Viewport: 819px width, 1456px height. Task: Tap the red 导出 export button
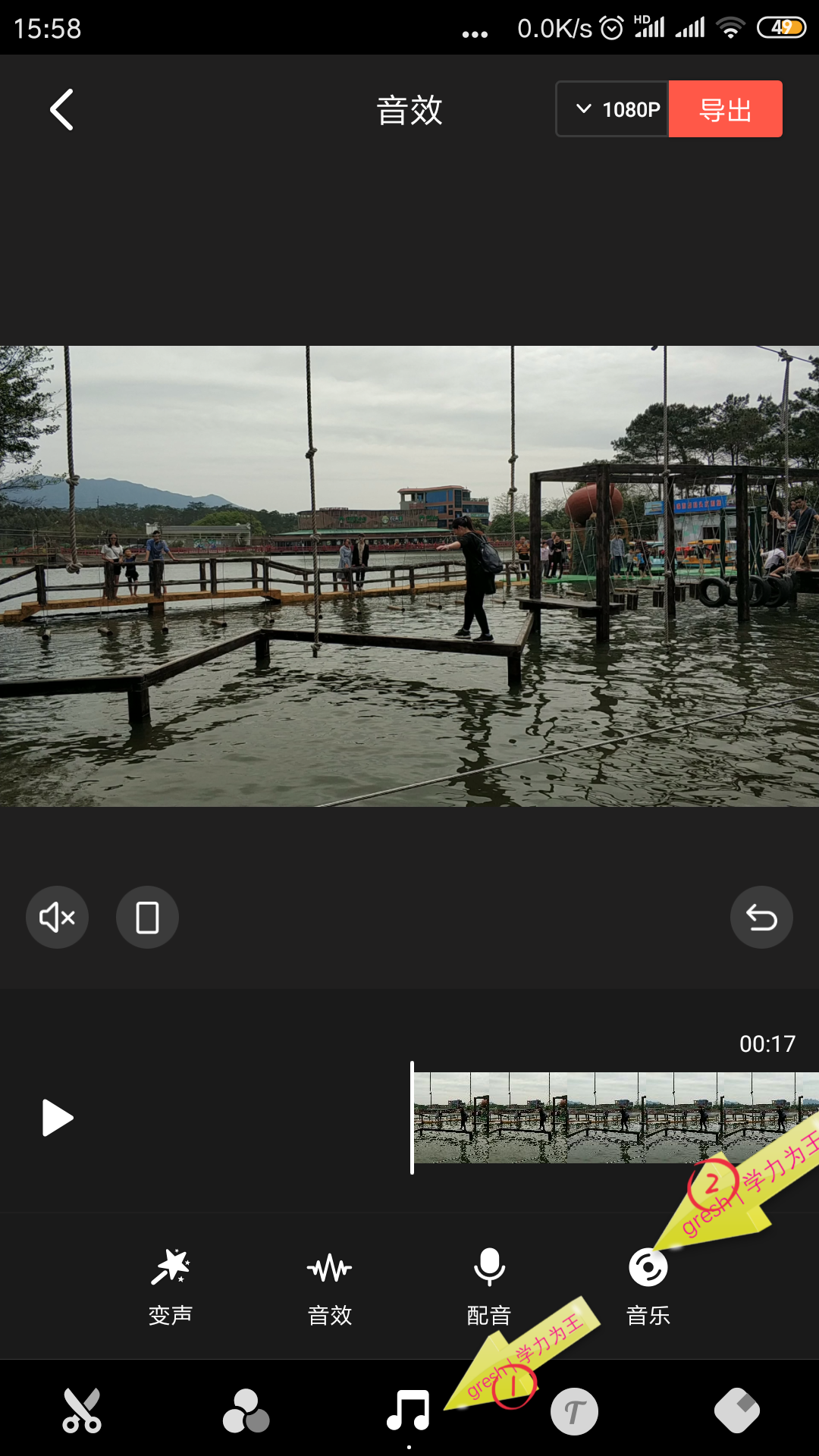pyautogui.click(x=725, y=109)
